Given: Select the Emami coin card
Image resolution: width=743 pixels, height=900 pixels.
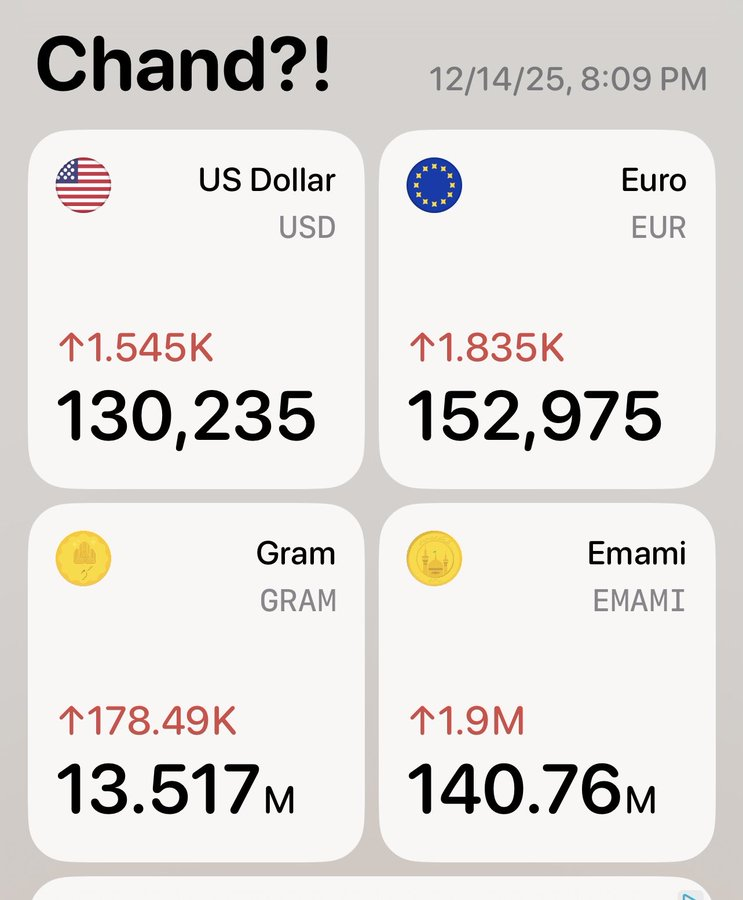Looking at the screenshot, I should point(547,682).
